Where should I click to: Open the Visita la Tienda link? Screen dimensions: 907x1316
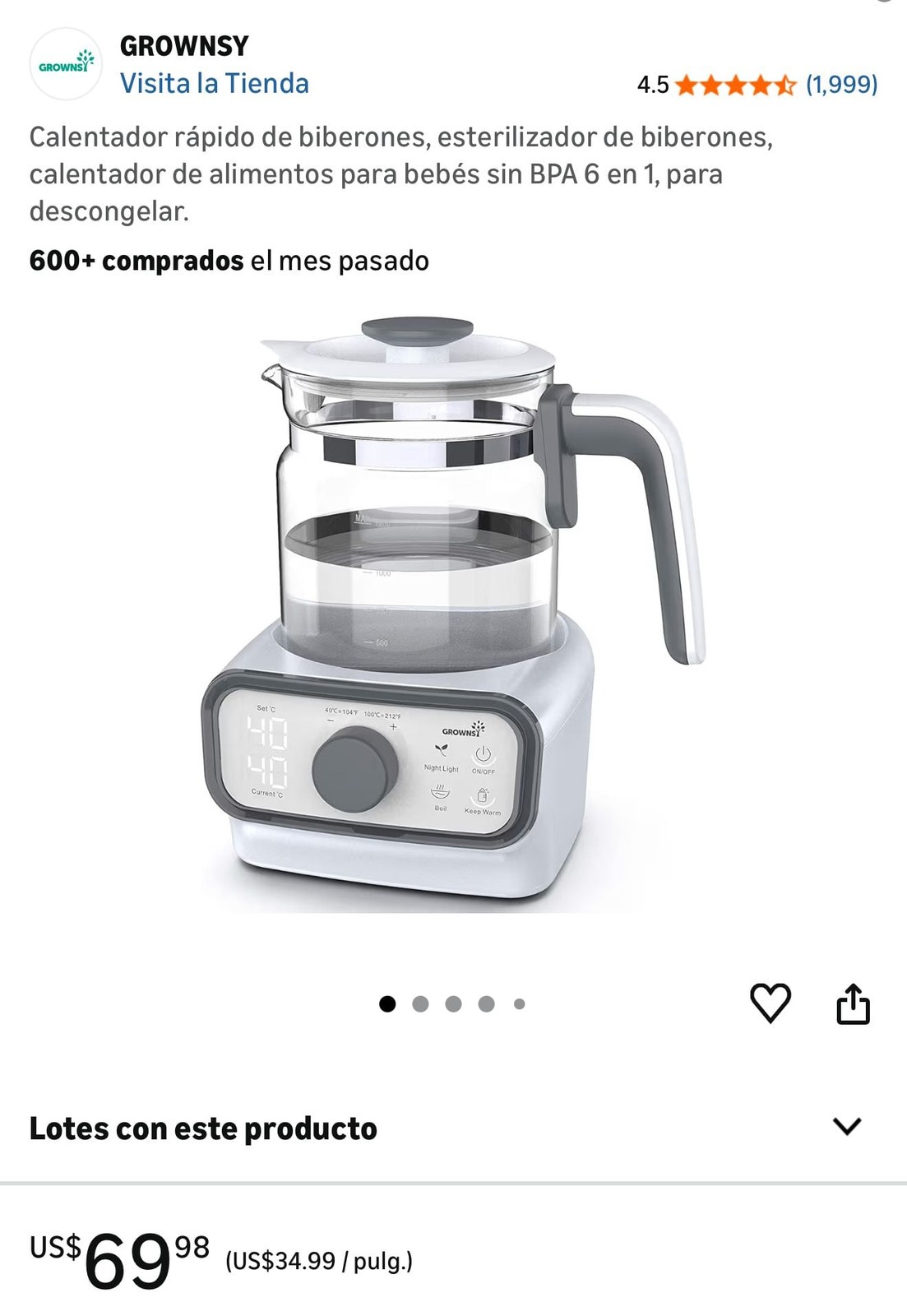tap(215, 84)
